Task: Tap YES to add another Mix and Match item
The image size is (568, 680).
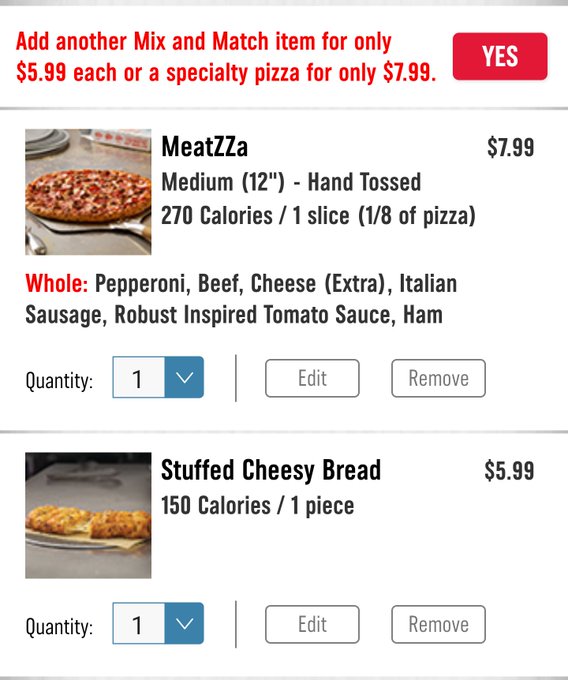Action: 500,56
